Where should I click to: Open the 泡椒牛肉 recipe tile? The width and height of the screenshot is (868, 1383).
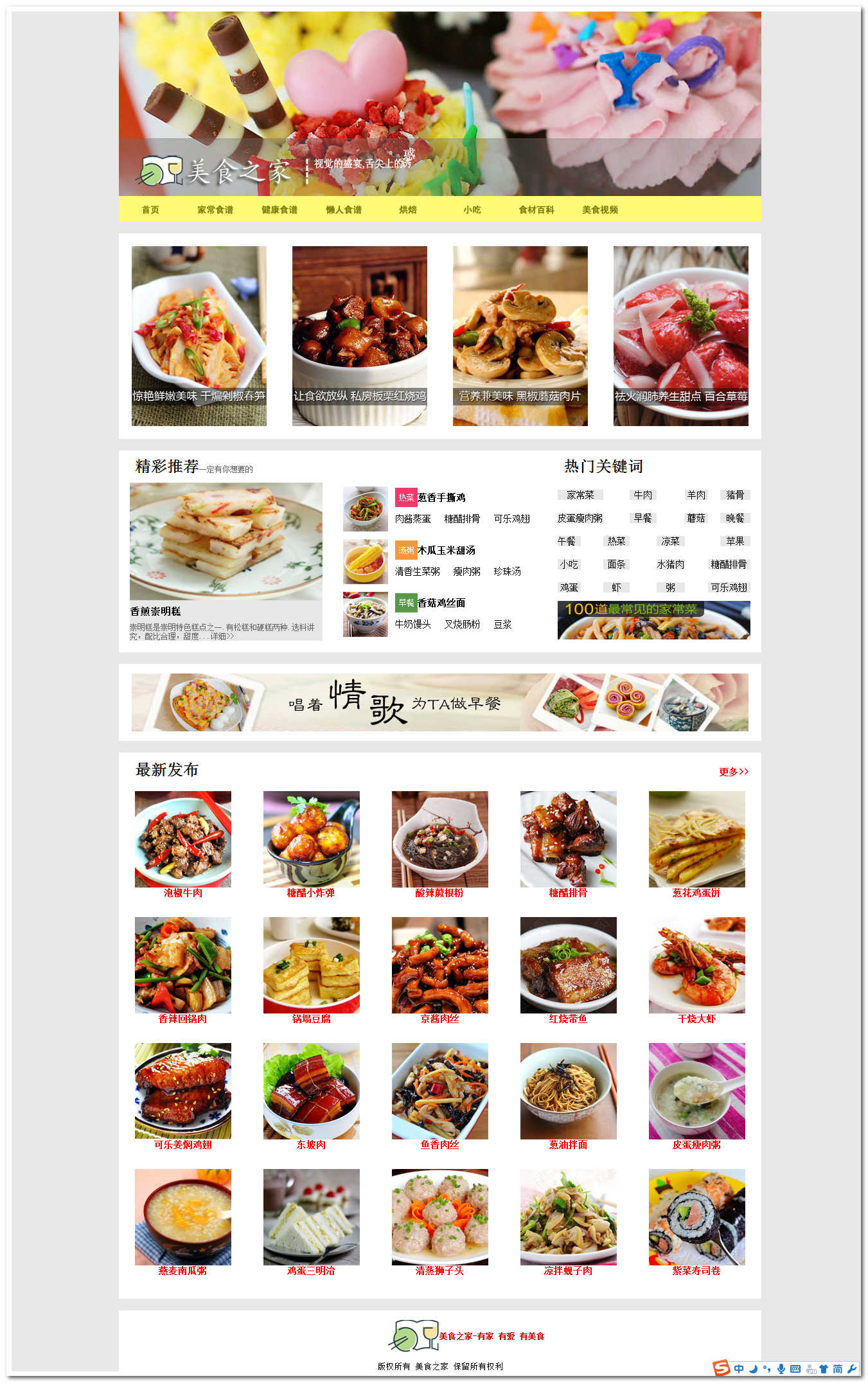point(182,839)
